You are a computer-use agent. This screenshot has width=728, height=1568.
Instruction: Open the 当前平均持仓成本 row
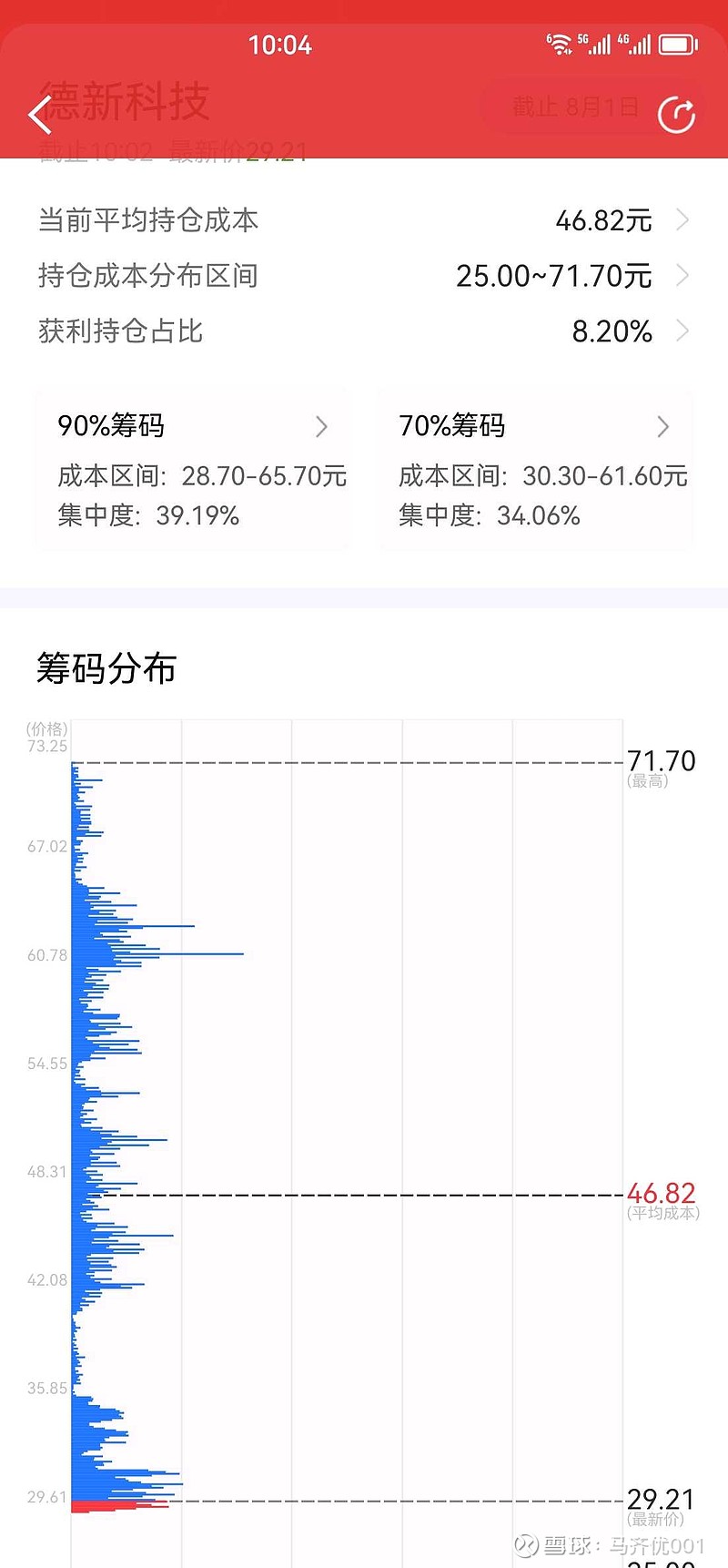pyautogui.click(x=364, y=220)
